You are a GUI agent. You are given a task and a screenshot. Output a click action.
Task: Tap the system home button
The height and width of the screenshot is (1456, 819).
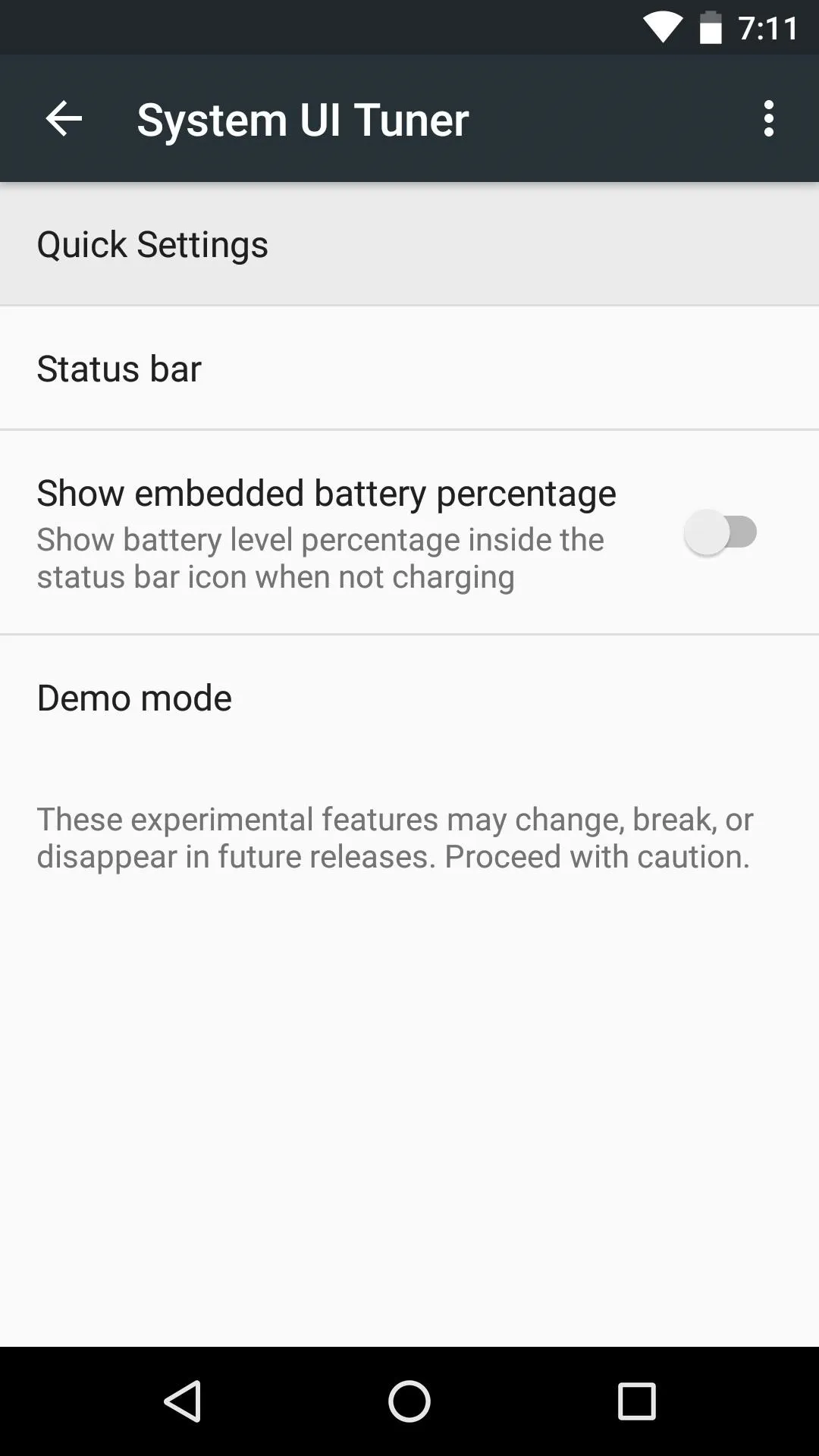coord(409,1401)
